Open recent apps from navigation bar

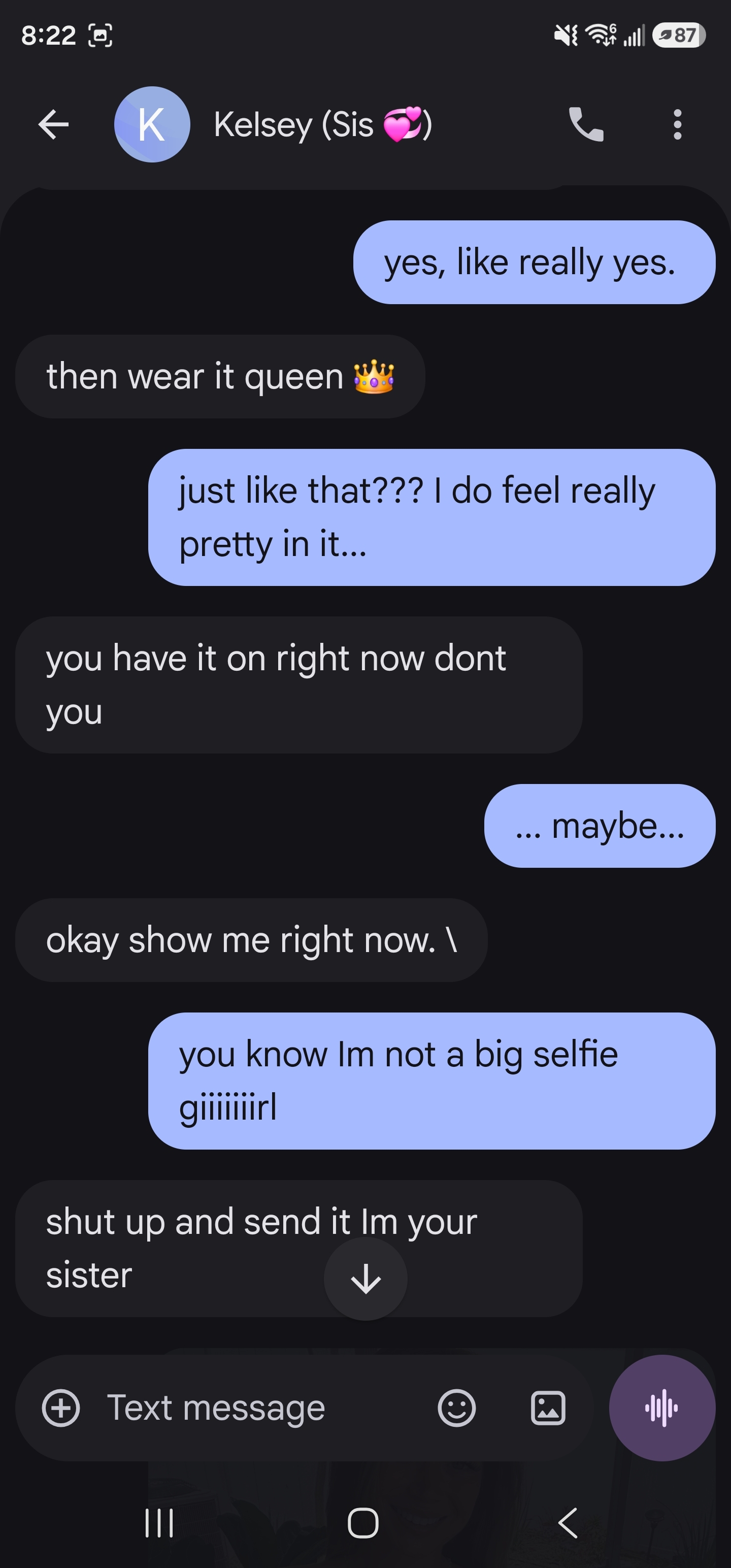pyautogui.click(x=159, y=1523)
